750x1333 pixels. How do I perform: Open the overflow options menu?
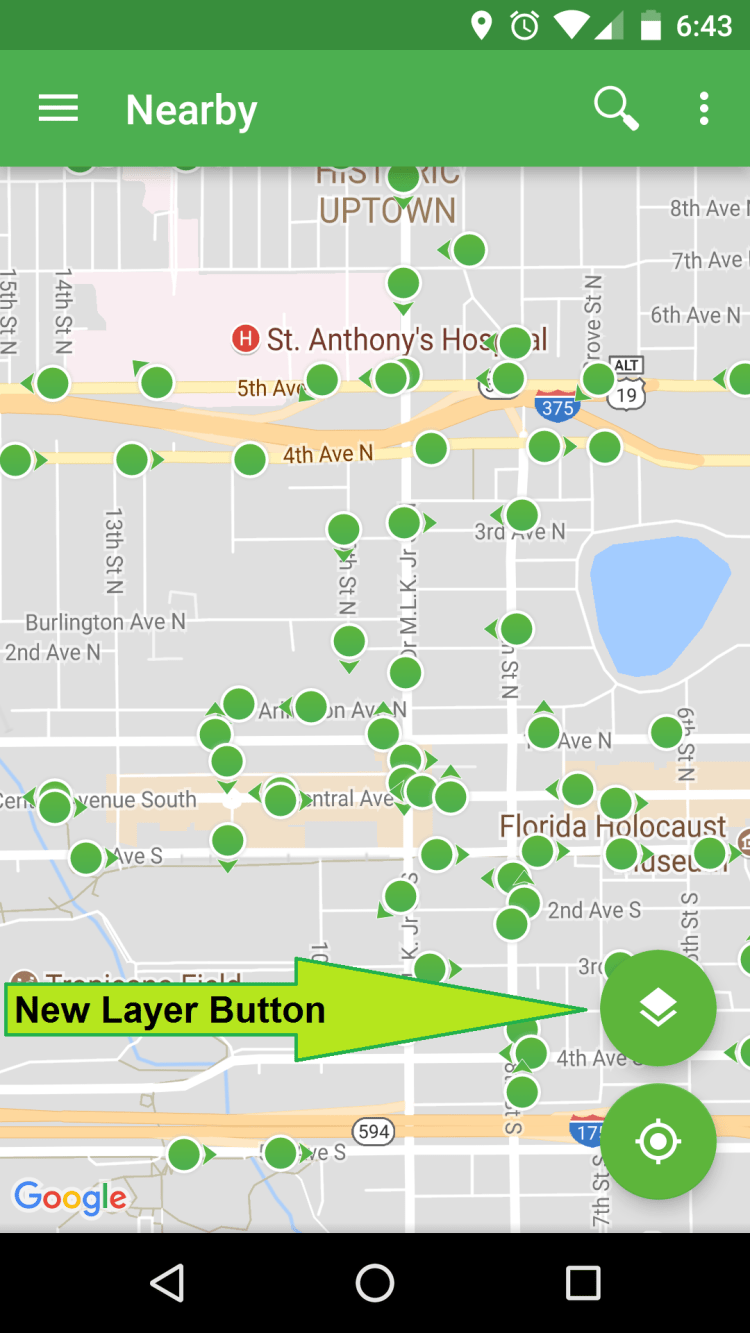click(x=704, y=108)
